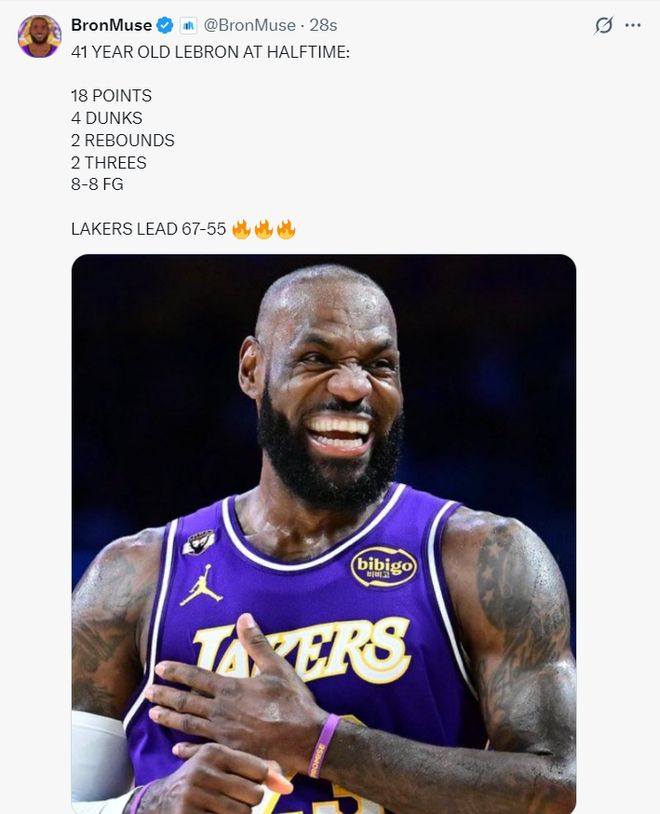Open BronMuse's profile picture
The image size is (660, 814).
pyautogui.click(x=39, y=36)
